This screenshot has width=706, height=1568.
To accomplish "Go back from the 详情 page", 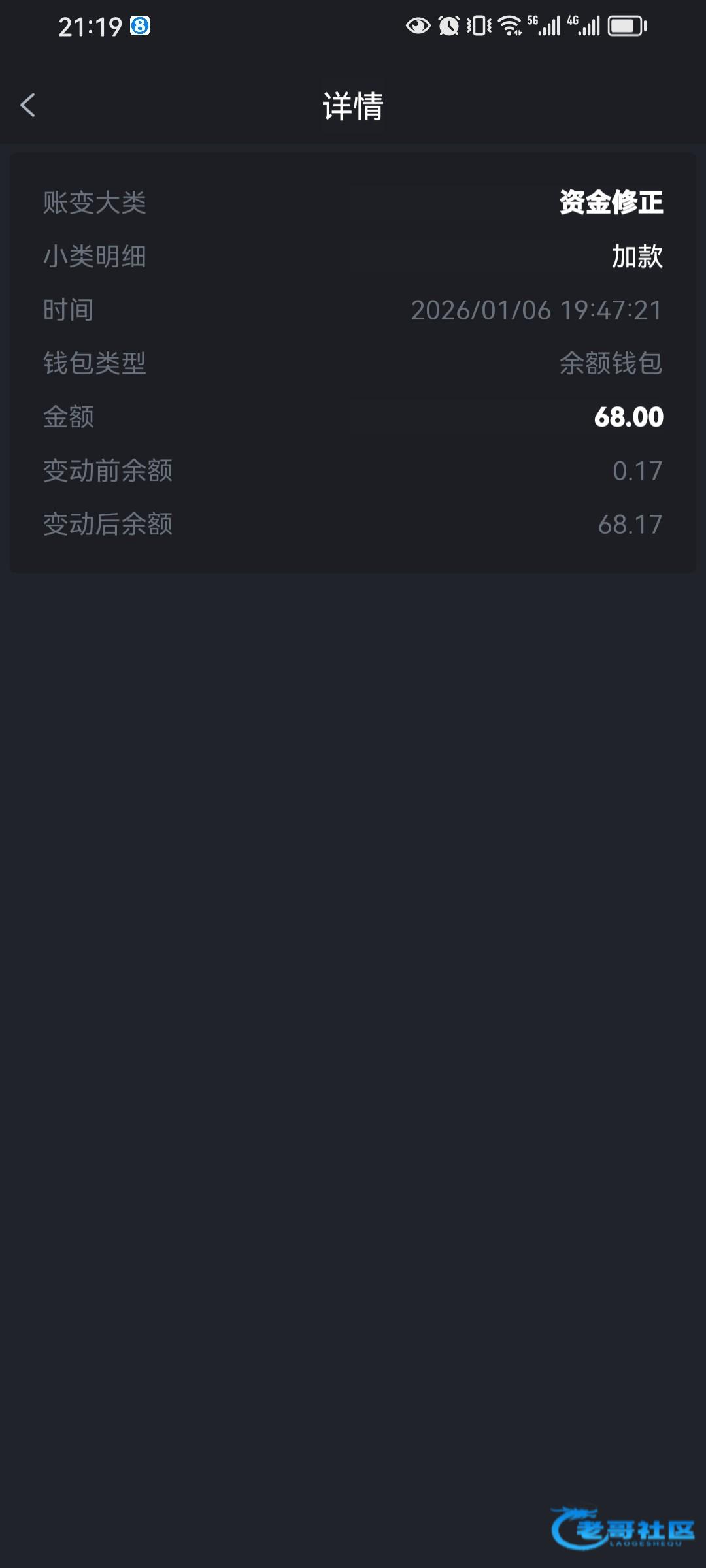I will 27,105.
